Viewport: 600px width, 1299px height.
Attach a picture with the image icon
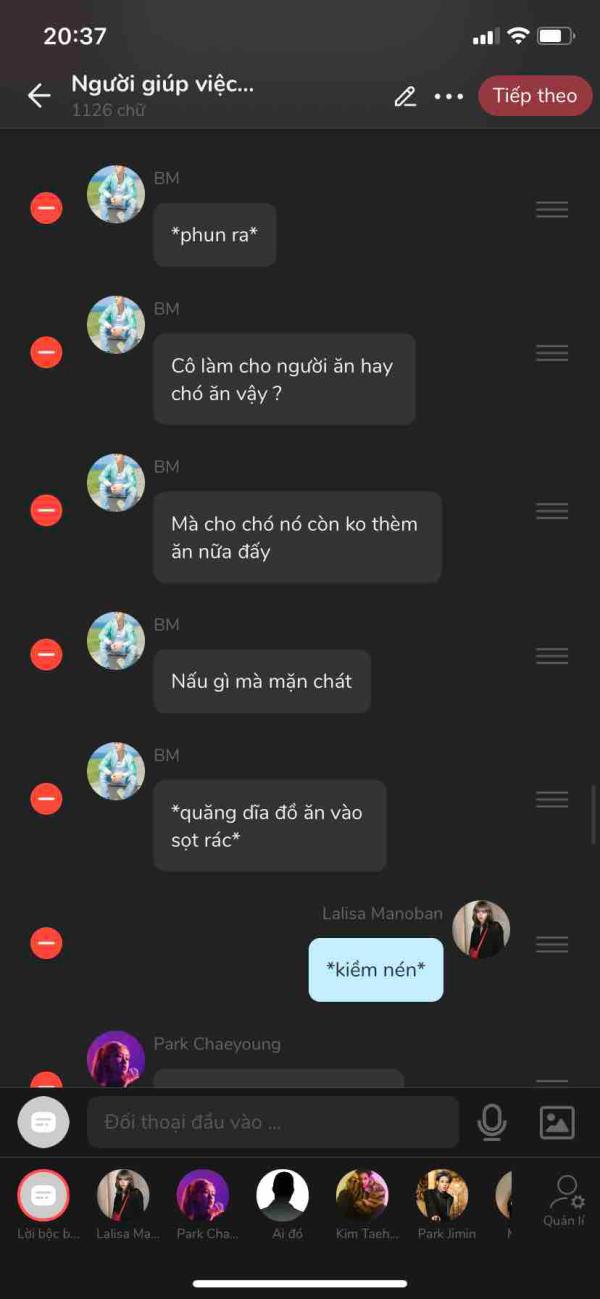click(557, 1122)
